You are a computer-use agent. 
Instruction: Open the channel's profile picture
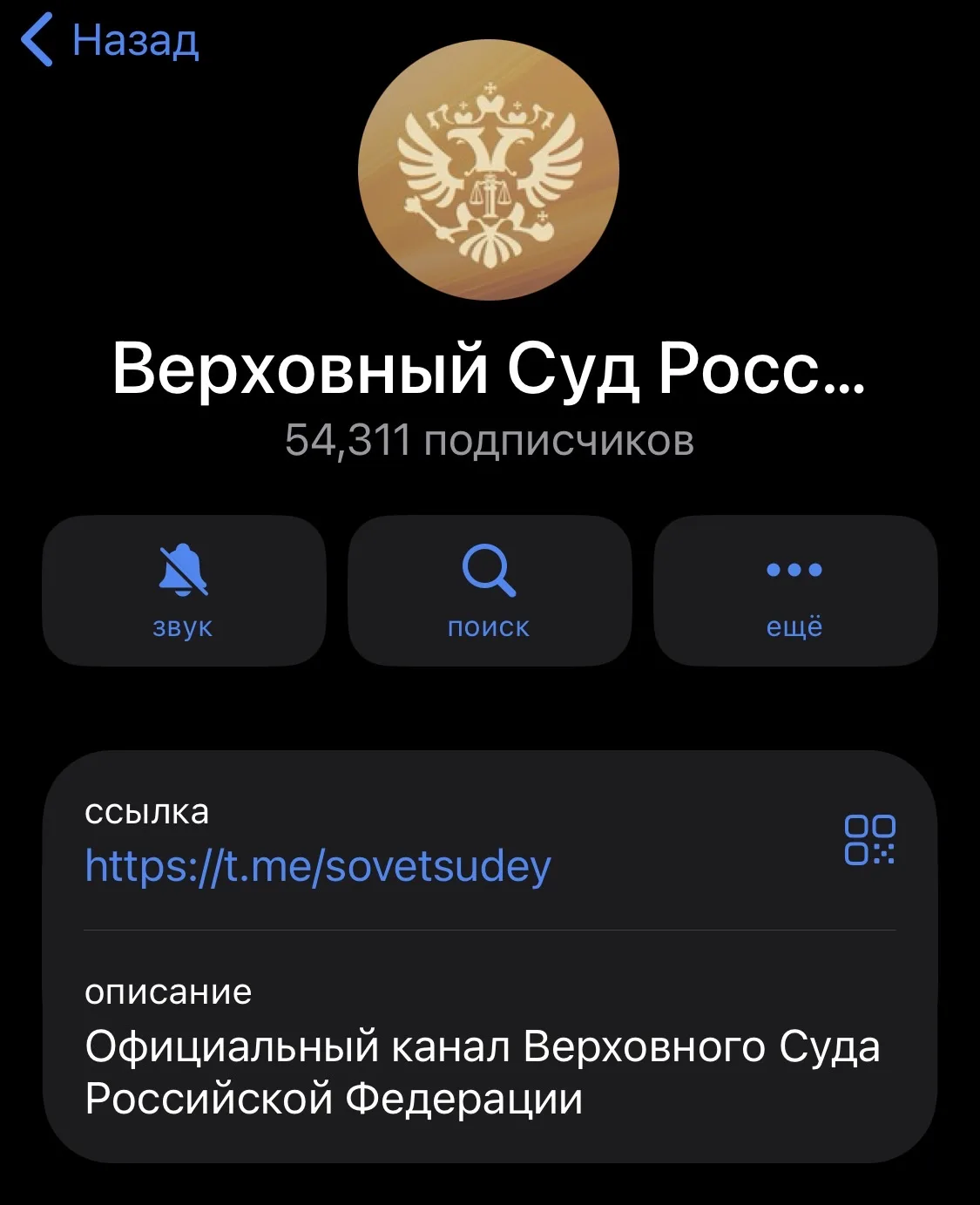[489, 171]
